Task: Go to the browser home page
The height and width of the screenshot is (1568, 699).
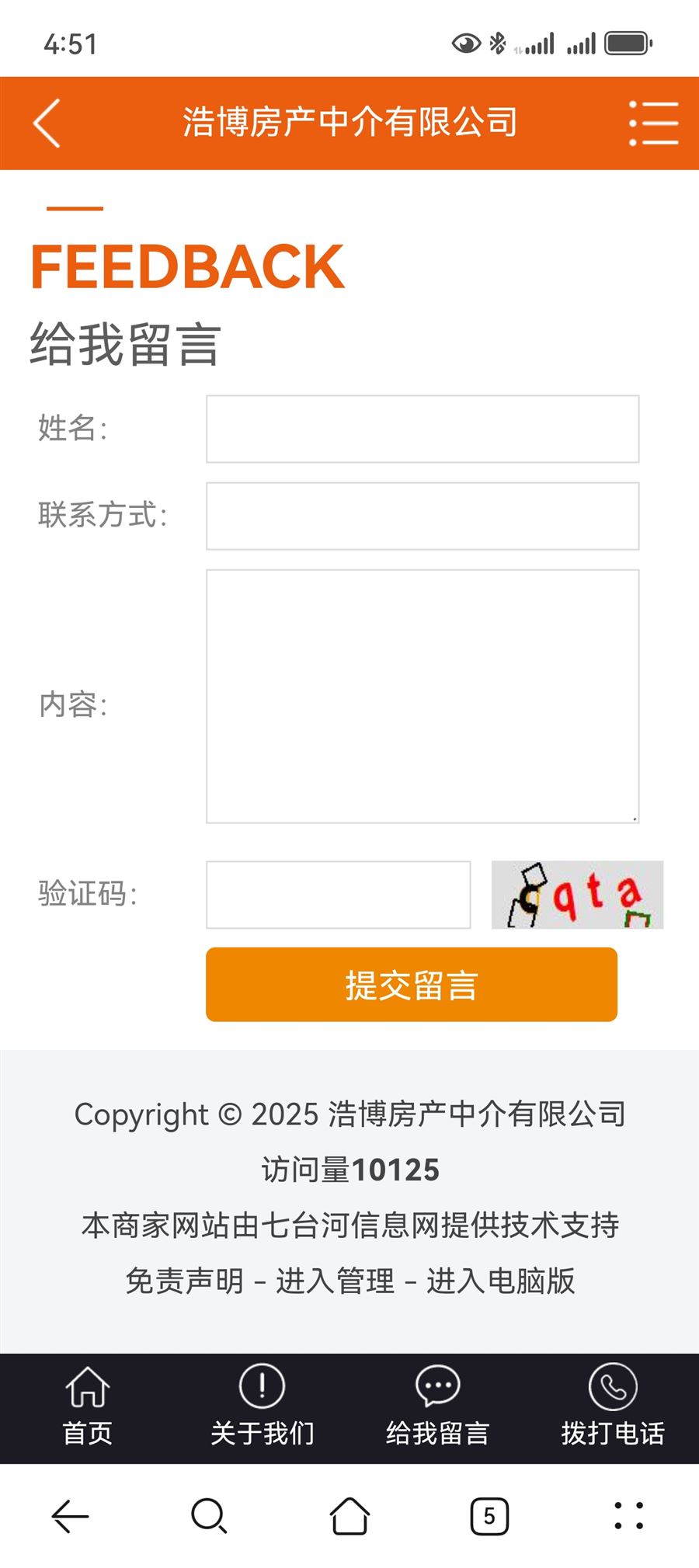Action: 349,1516
